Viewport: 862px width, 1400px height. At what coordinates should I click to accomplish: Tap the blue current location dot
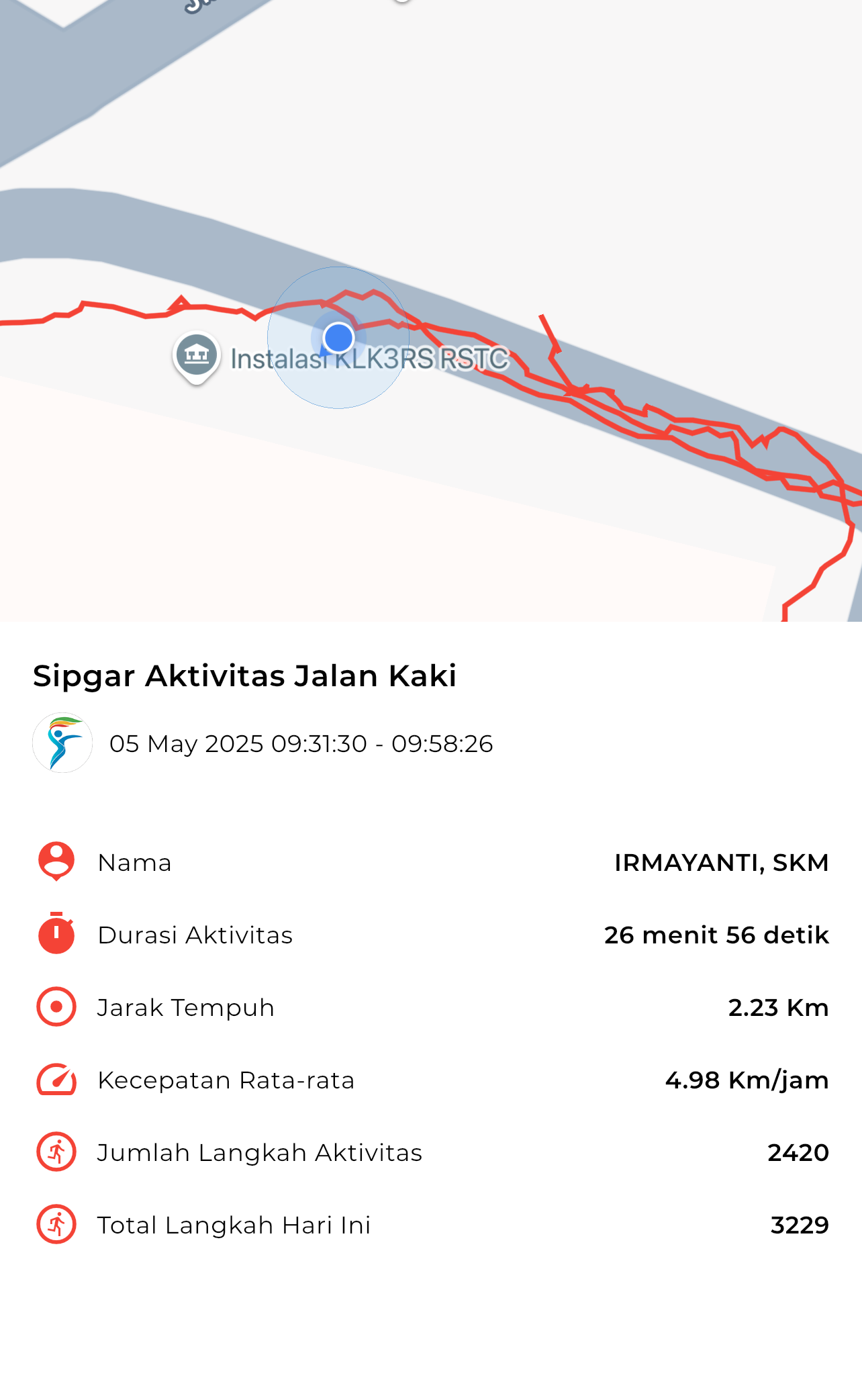[x=338, y=338]
